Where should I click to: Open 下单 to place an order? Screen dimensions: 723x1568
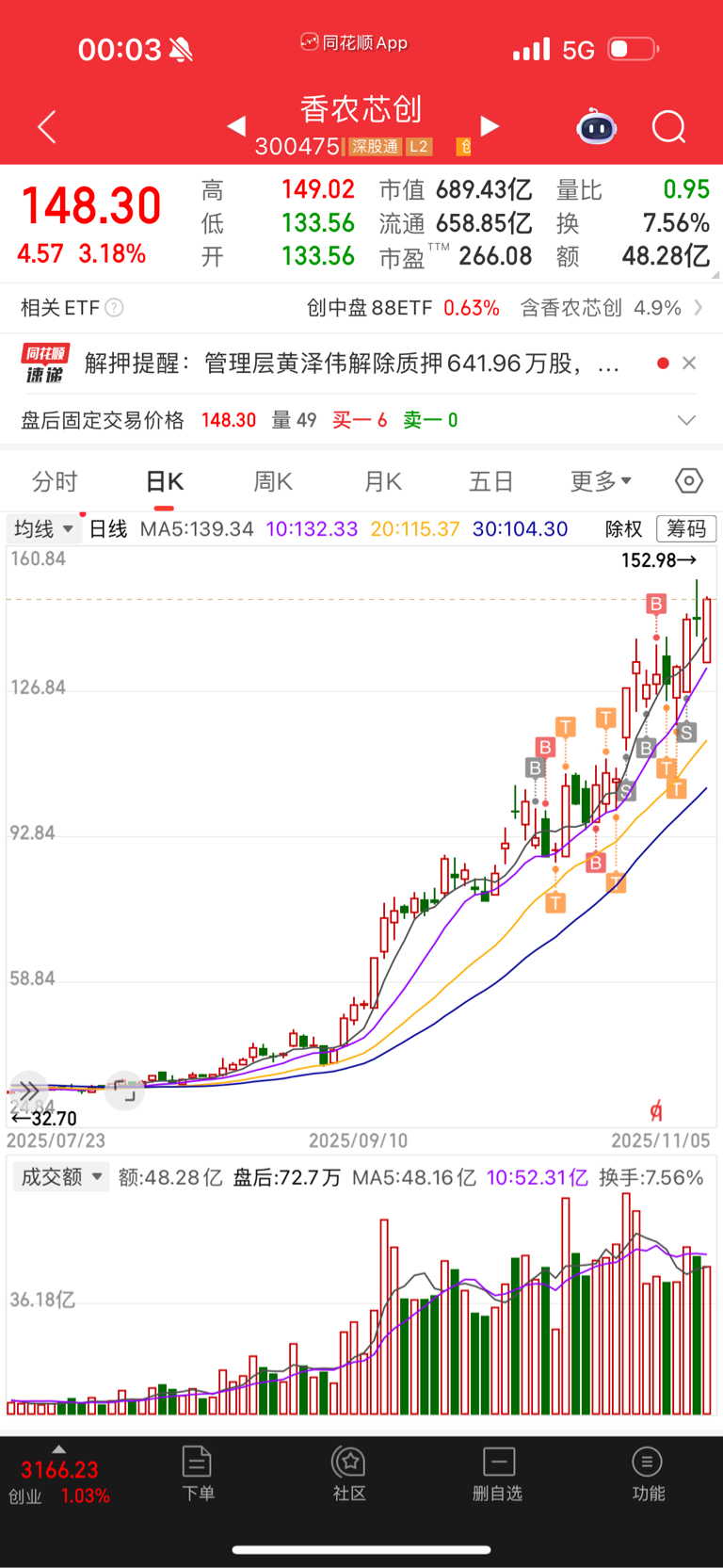[x=198, y=1474]
